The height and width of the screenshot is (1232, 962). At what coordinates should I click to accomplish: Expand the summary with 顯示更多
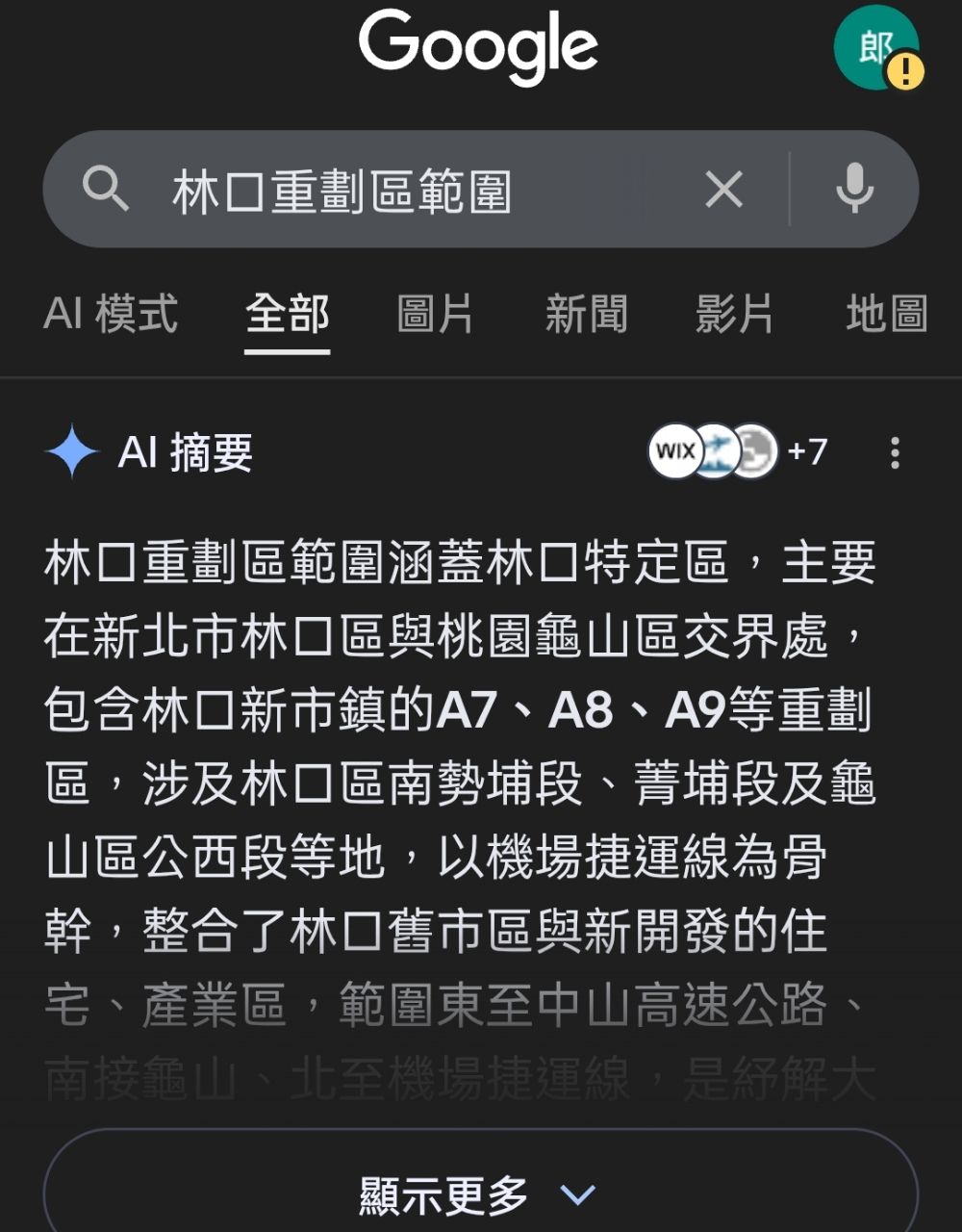point(479,1194)
